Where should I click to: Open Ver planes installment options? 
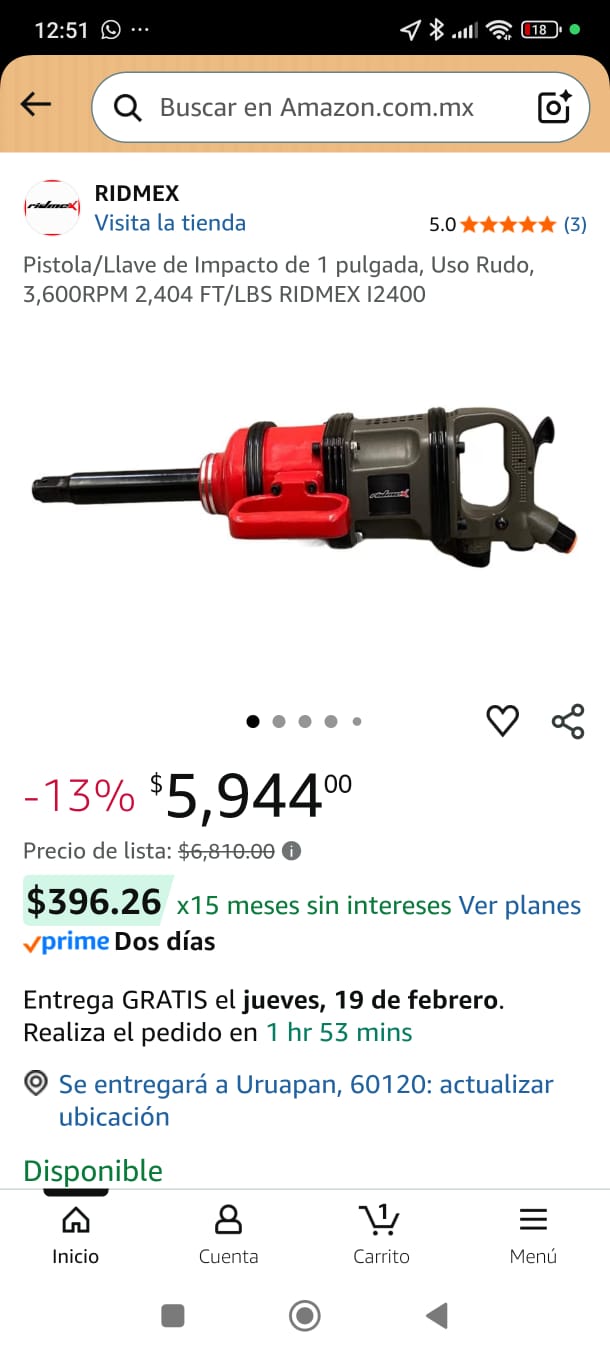point(519,905)
